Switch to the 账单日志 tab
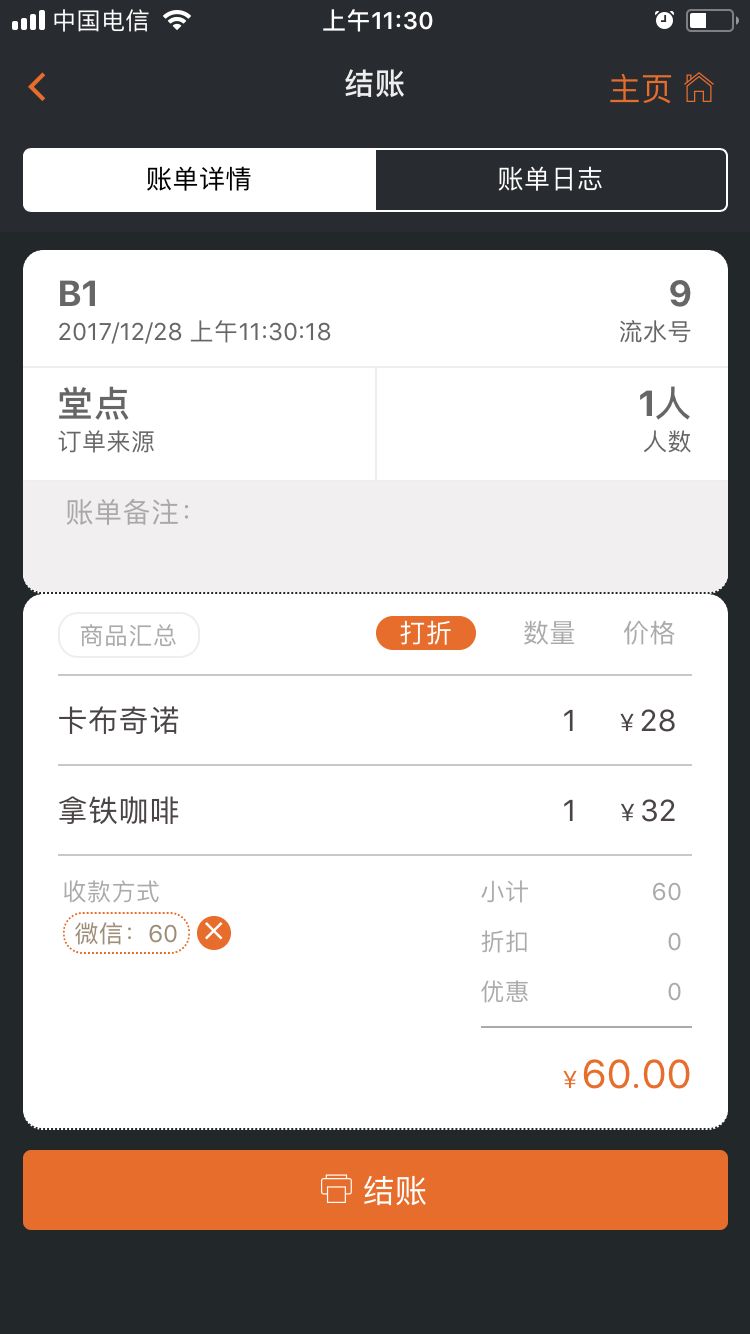 (x=550, y=180)
